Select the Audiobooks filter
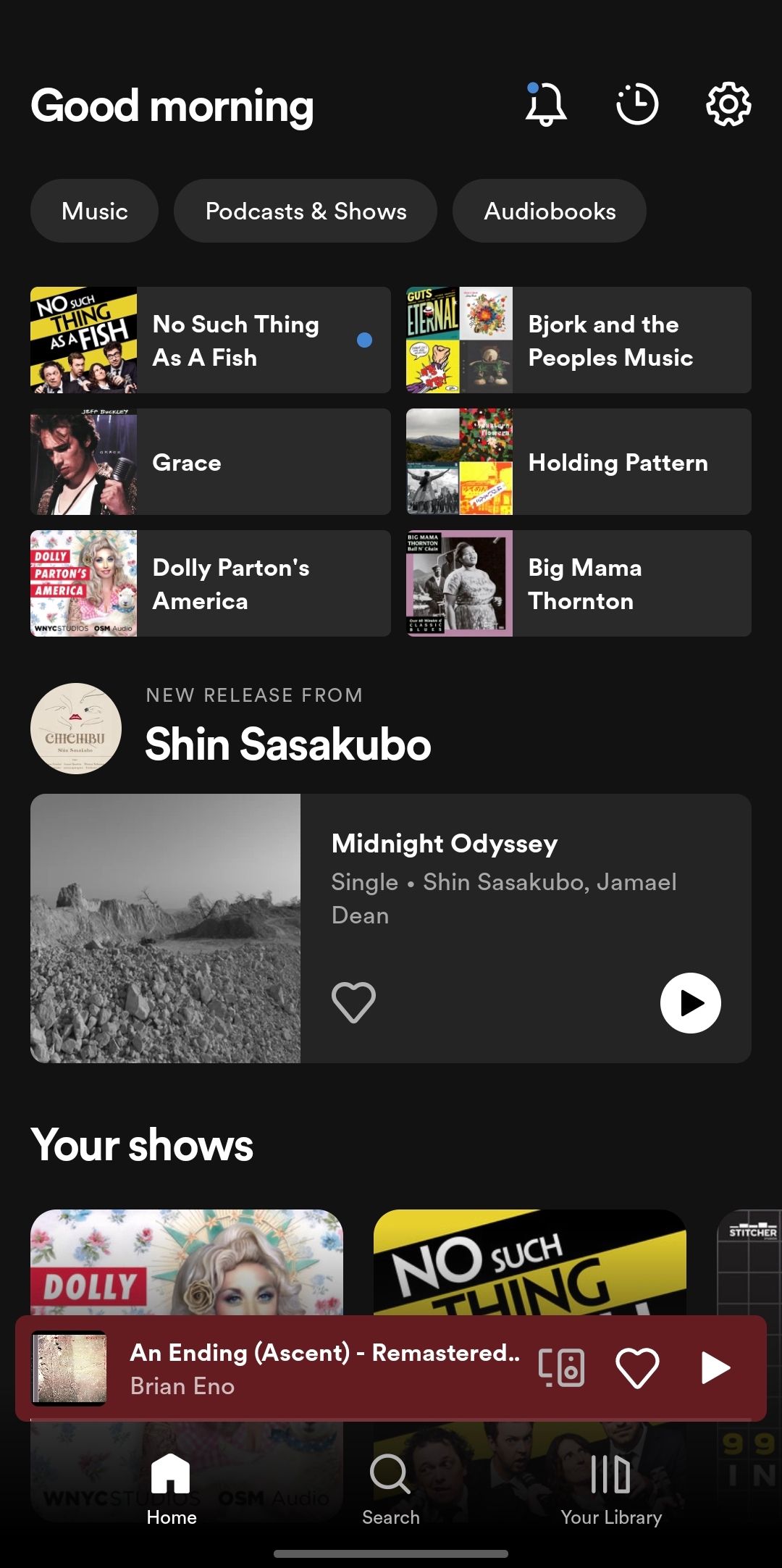782x1568 pixels. coord(549,211)
